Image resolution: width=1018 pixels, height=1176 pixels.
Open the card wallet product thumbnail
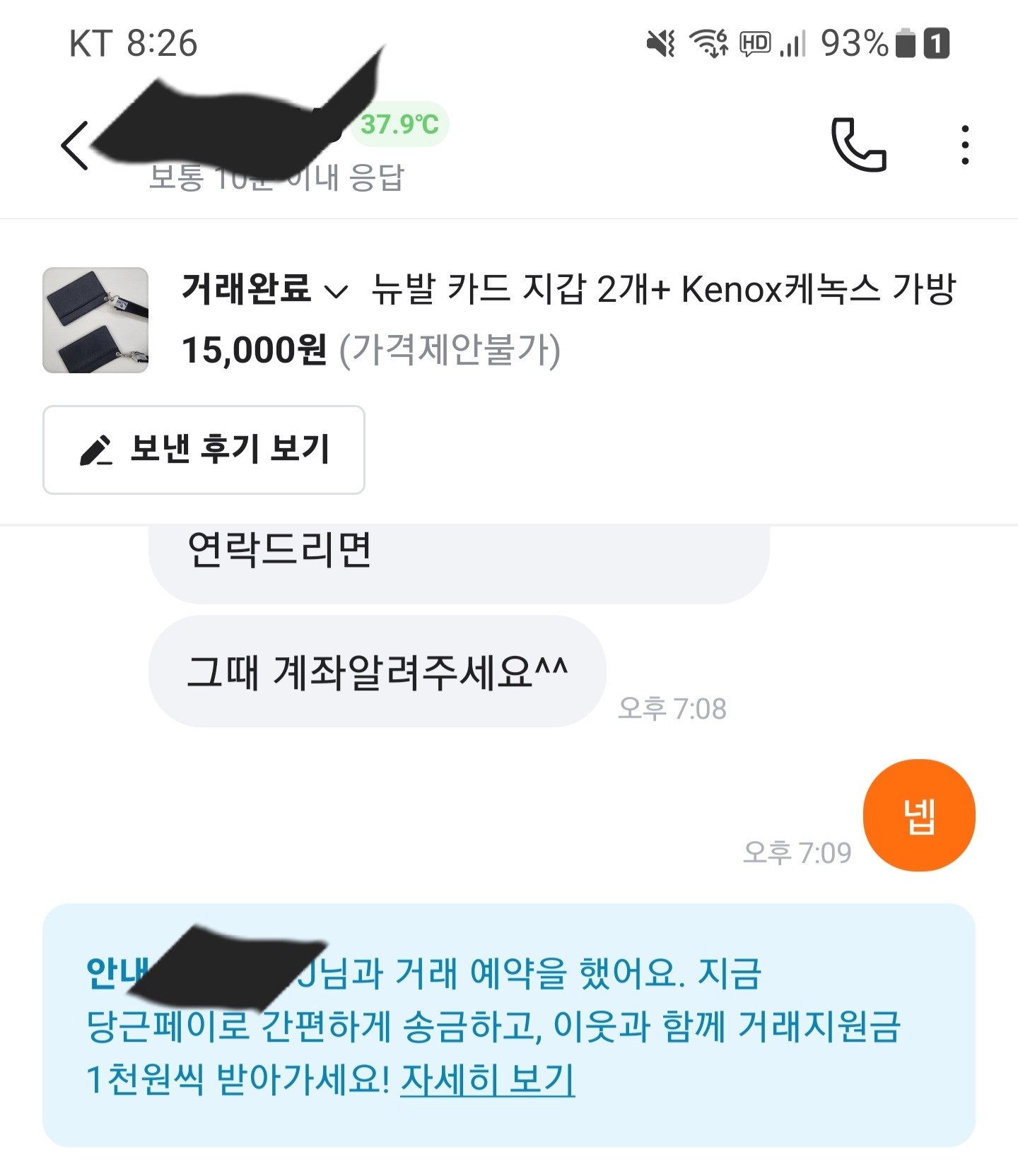pyautogui.click(x=95, y=320)
